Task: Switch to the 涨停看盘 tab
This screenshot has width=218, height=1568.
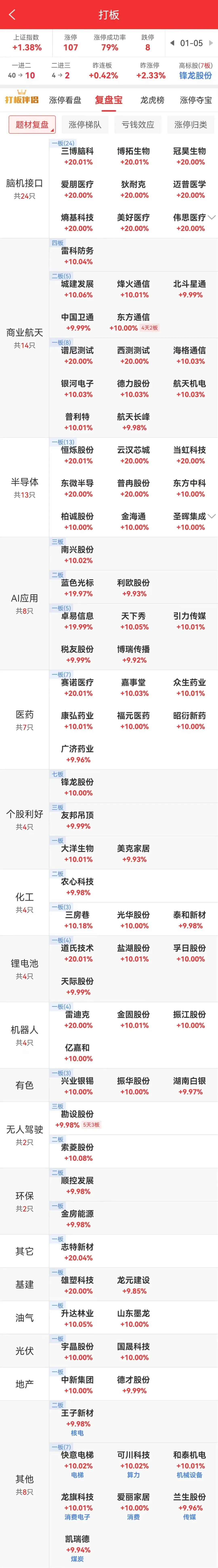Action: [65, 100]
